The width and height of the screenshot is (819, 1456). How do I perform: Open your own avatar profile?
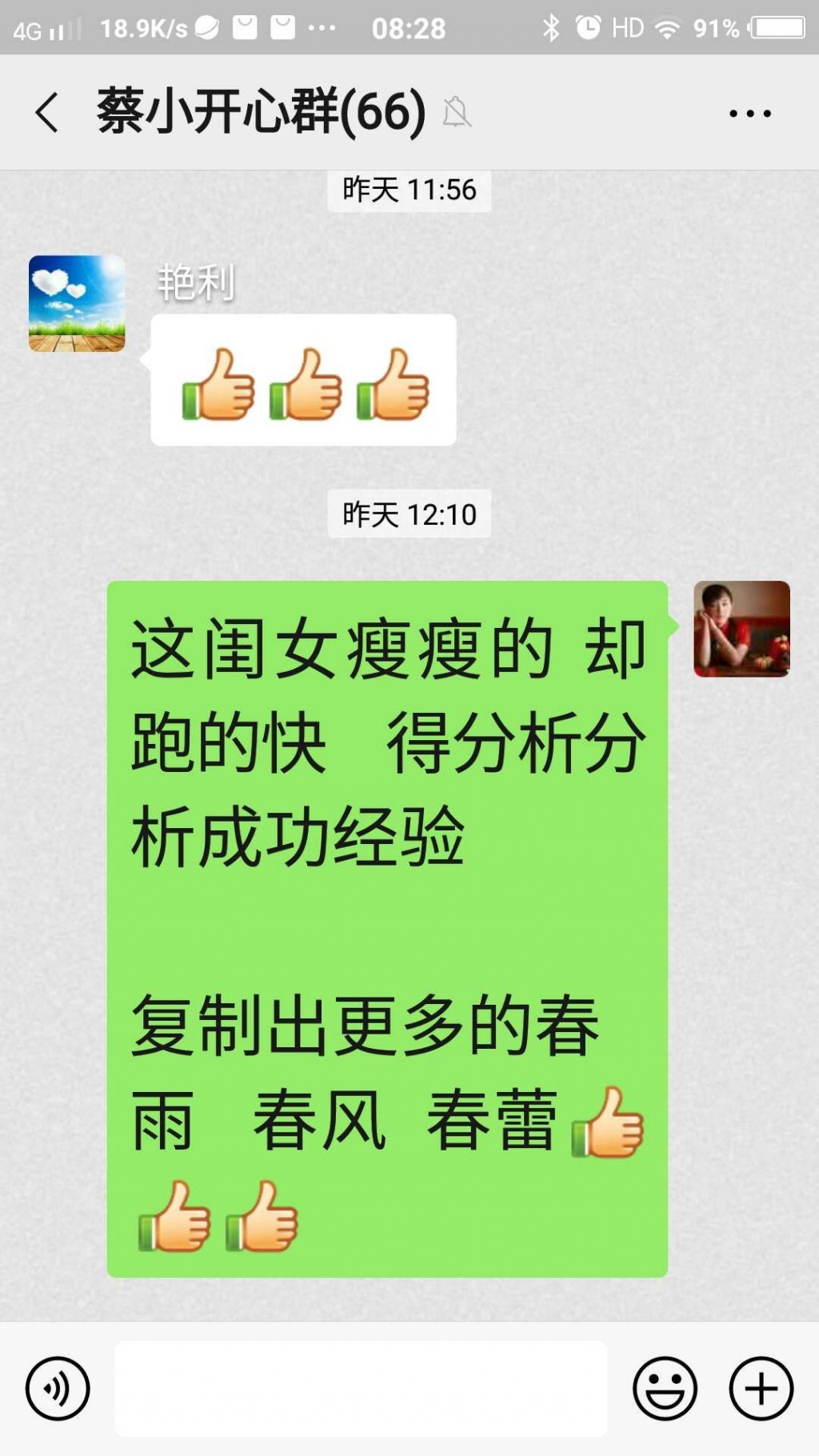(x=741, y=629)
